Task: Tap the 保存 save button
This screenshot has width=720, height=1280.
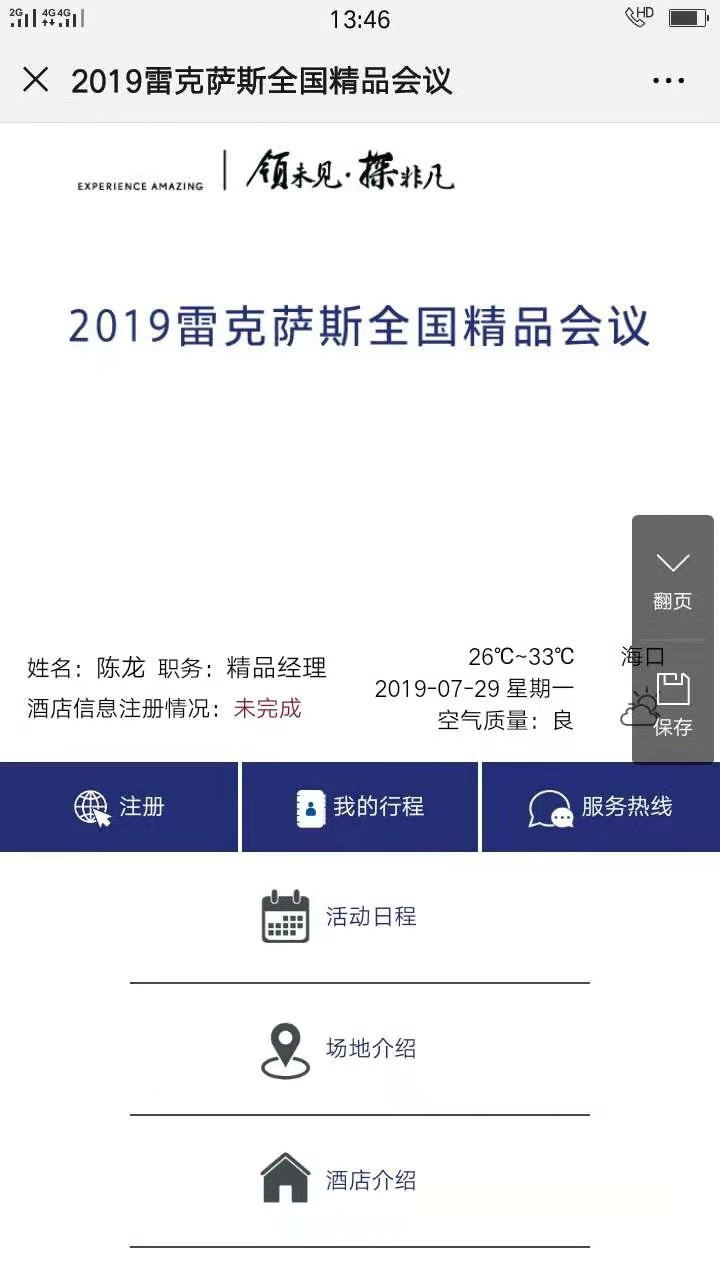Action: tap(672, 705)
